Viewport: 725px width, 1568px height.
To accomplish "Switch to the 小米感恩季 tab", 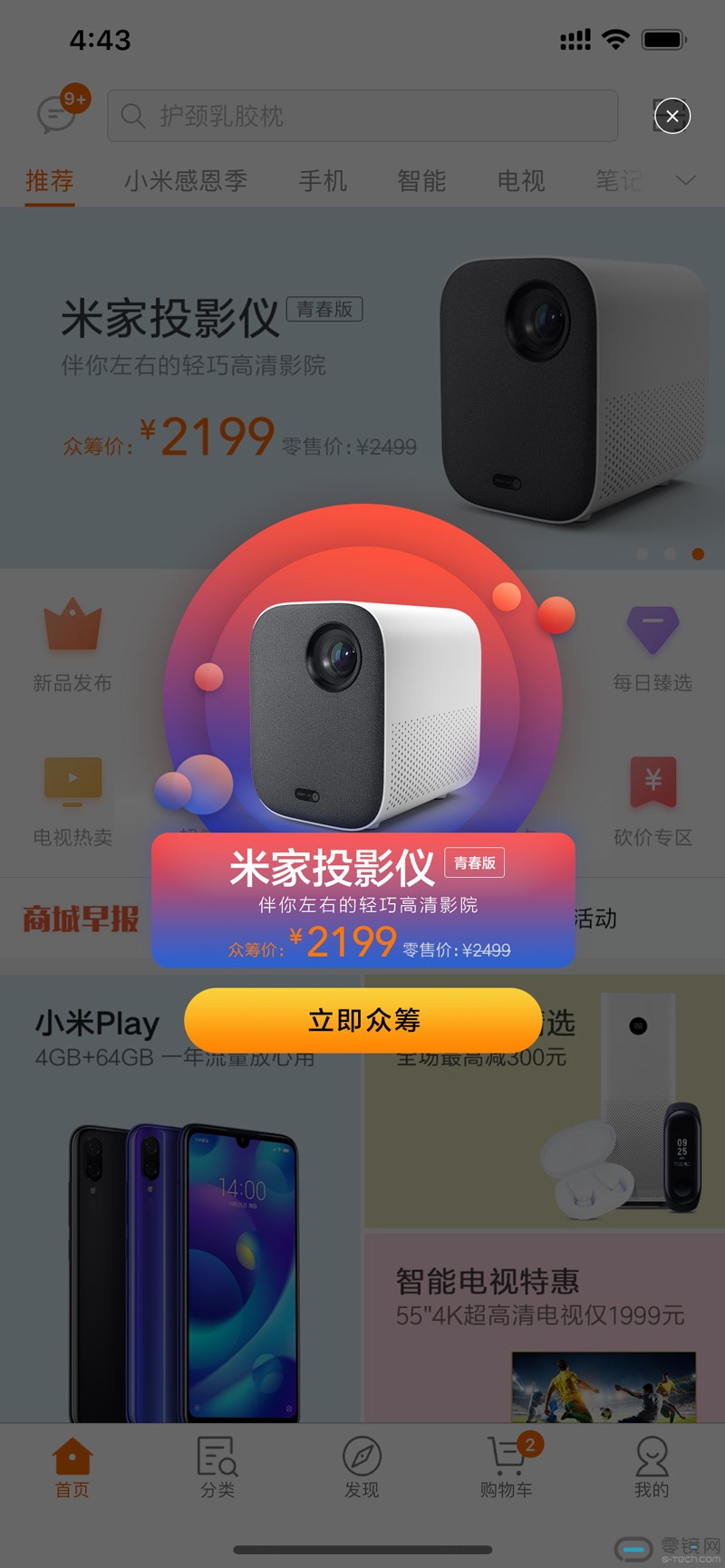I will pyautogui.click(x=186, y=181).
